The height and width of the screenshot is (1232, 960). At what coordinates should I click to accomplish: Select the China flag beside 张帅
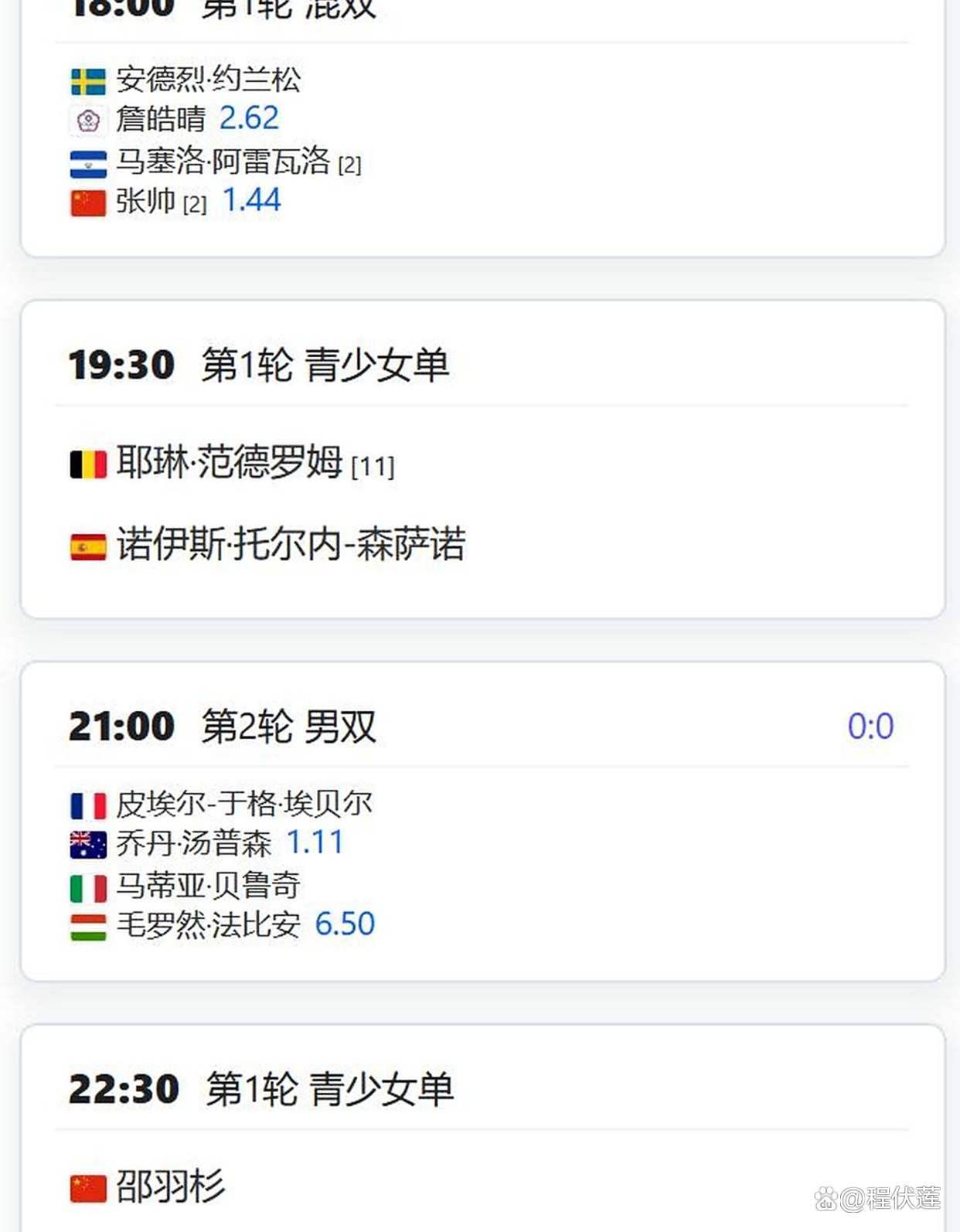pos(89,202)
